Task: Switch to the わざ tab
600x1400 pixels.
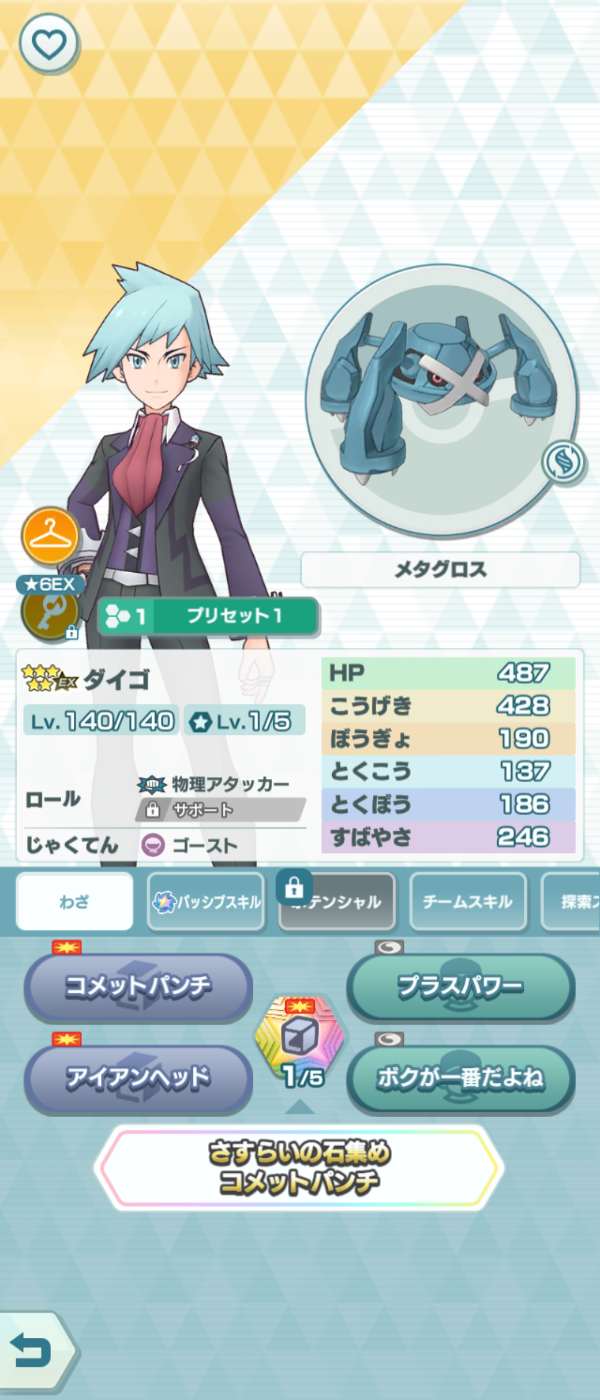Action: pos(74,902)
